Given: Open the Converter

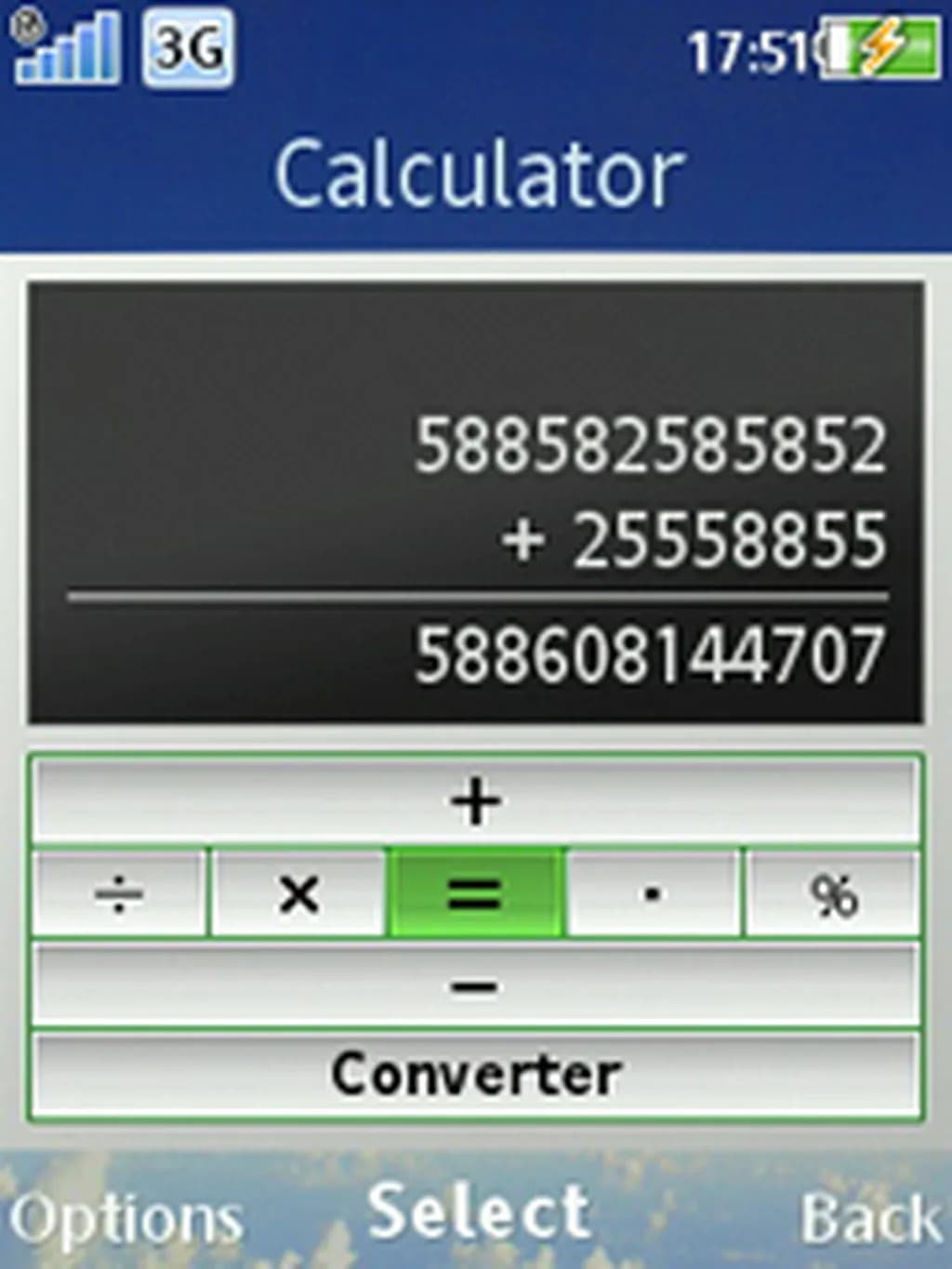Looking at the screenshot, I should pyautogui.click(x=475, y=1075).
